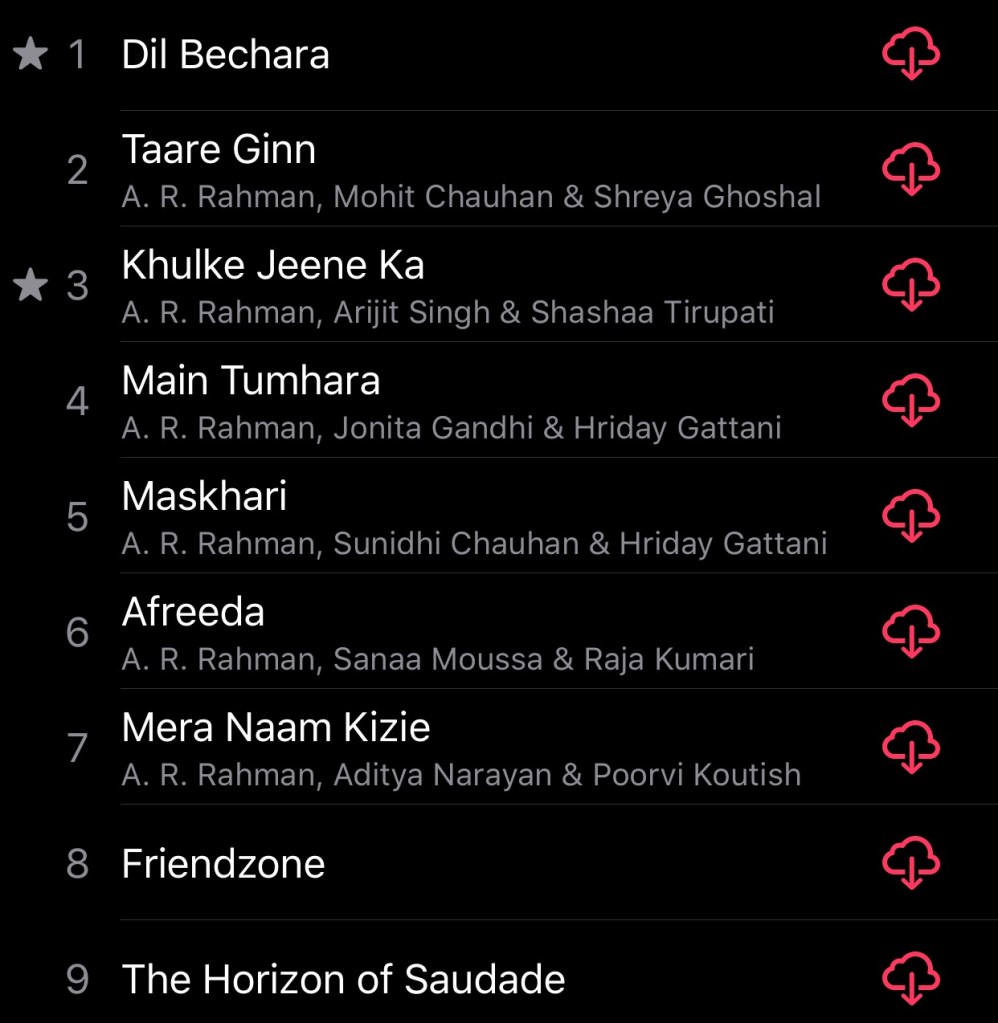
Task: Download The Horizon of Saudade track
Action: [910, 979]
